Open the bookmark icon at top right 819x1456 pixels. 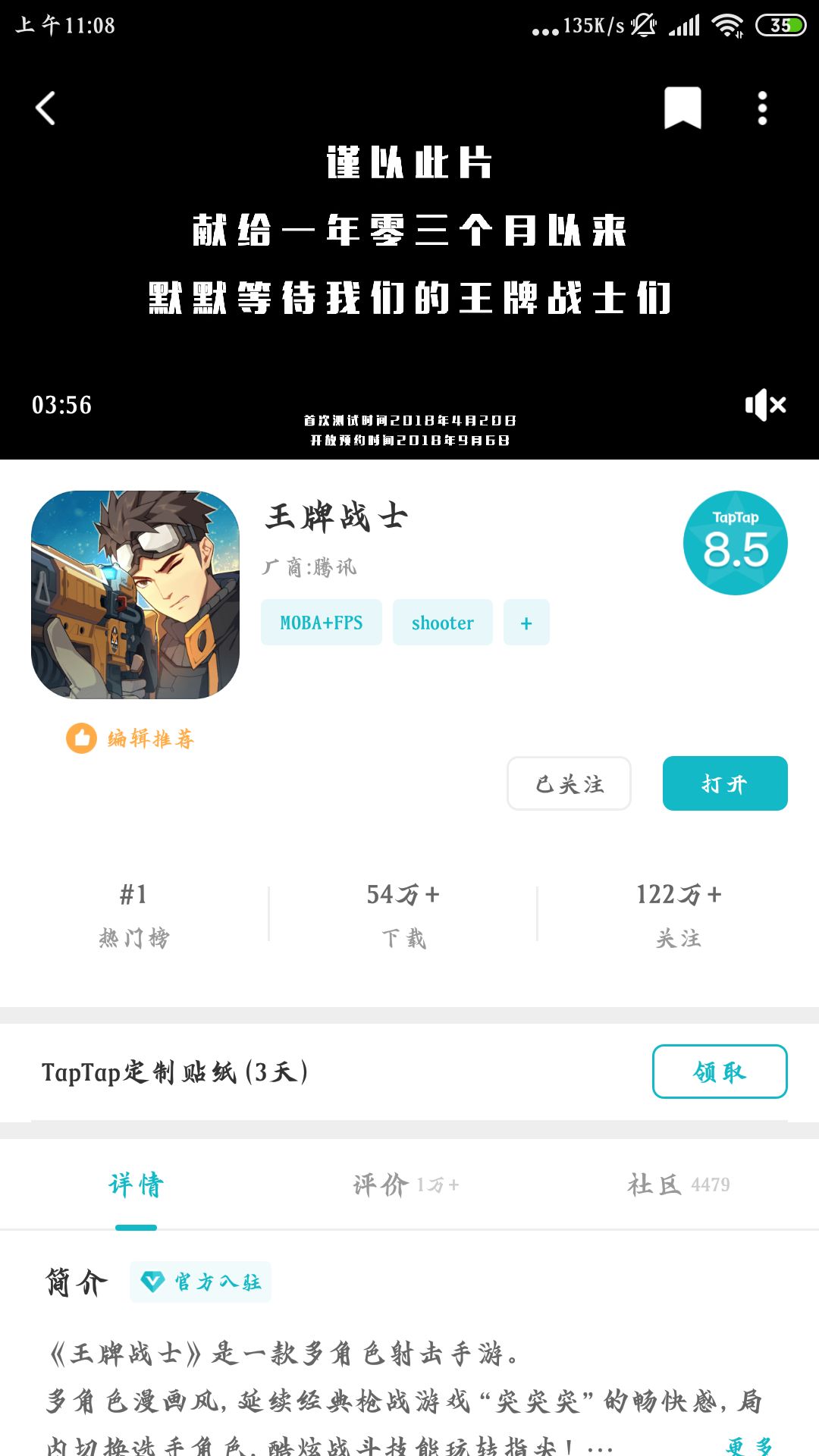681,106
